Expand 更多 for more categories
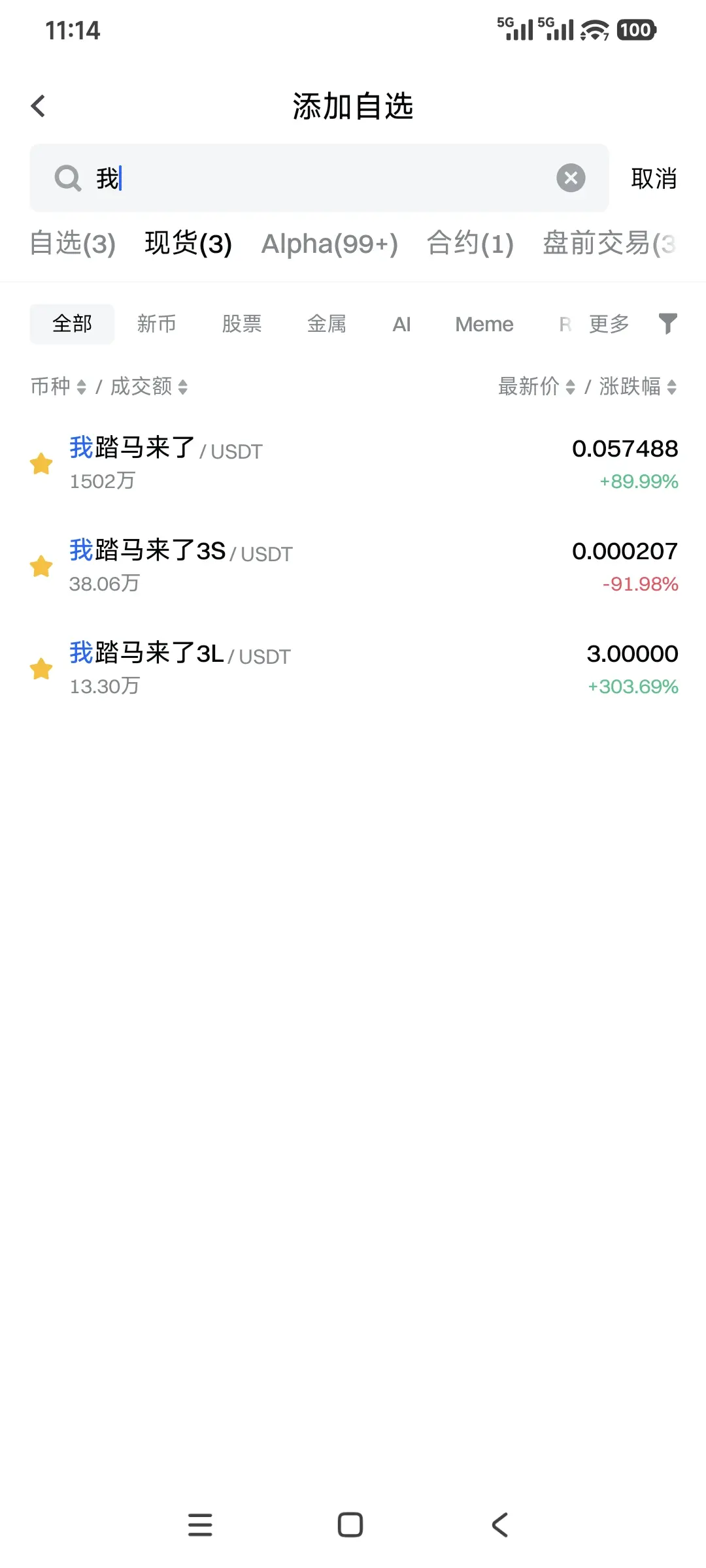The width and height of the screenshot is (706, 1568). pyautogui.click(x=609, y=324)
